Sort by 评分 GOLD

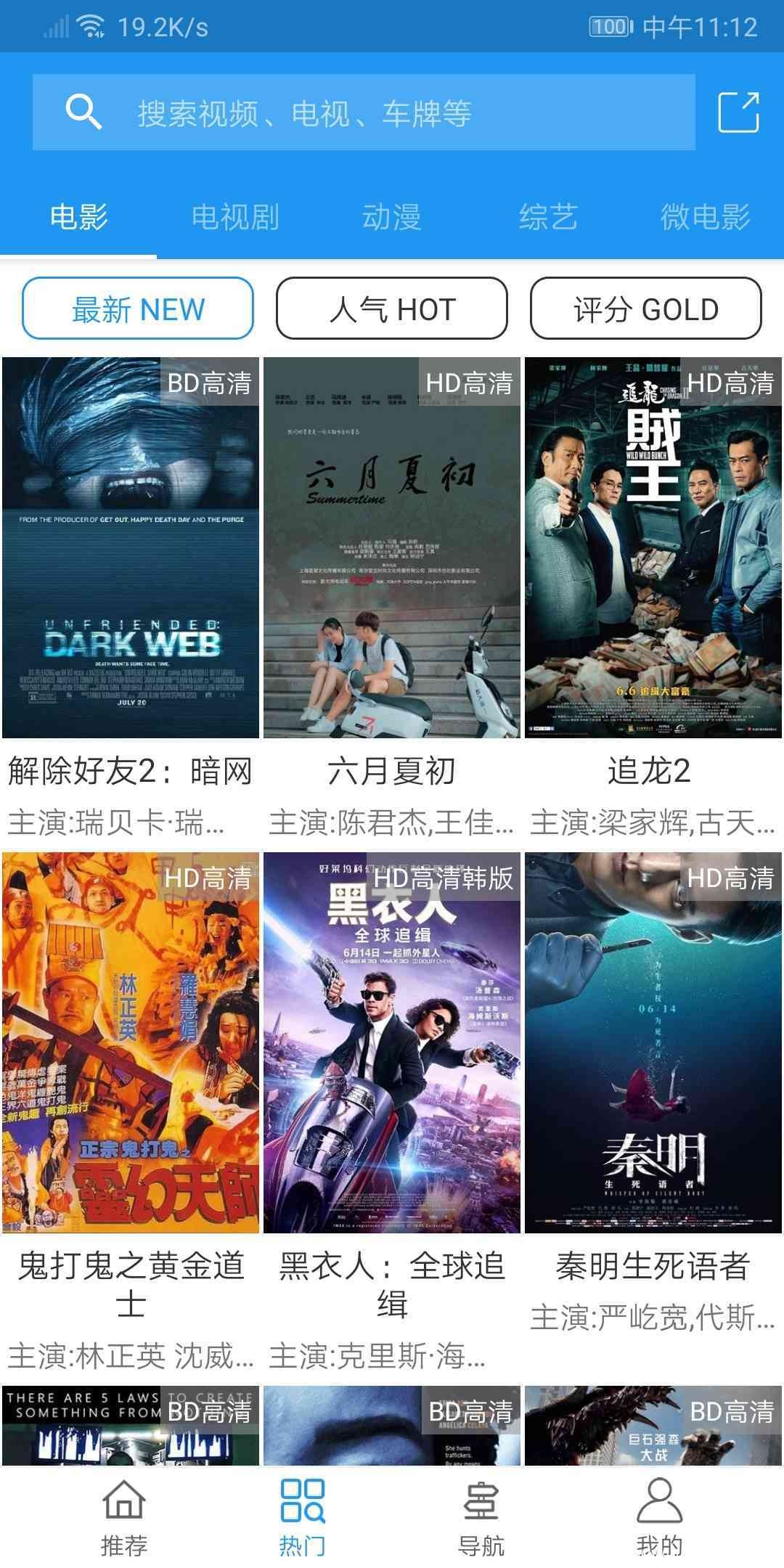point(645,309)
